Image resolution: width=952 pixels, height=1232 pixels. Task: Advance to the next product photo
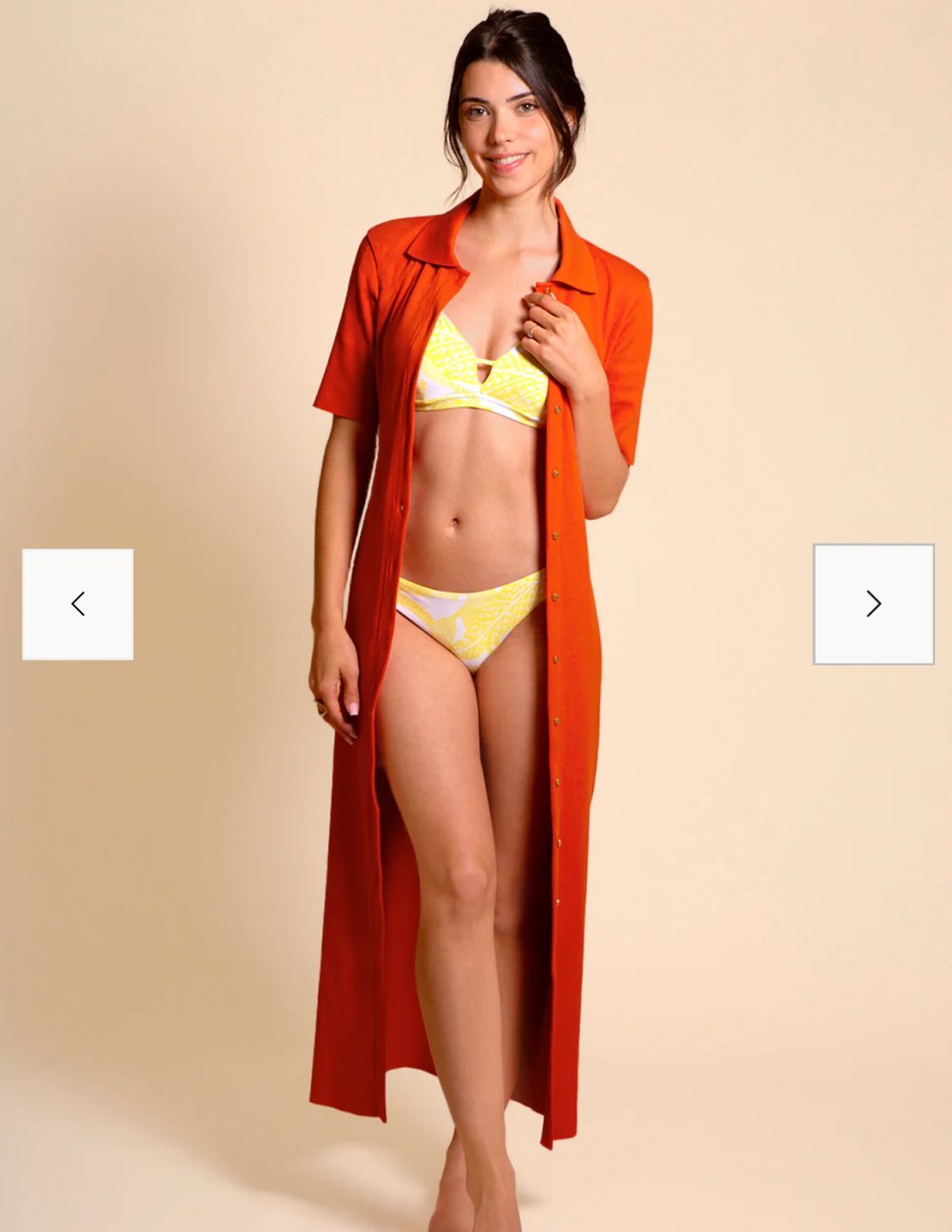[873, 604]
